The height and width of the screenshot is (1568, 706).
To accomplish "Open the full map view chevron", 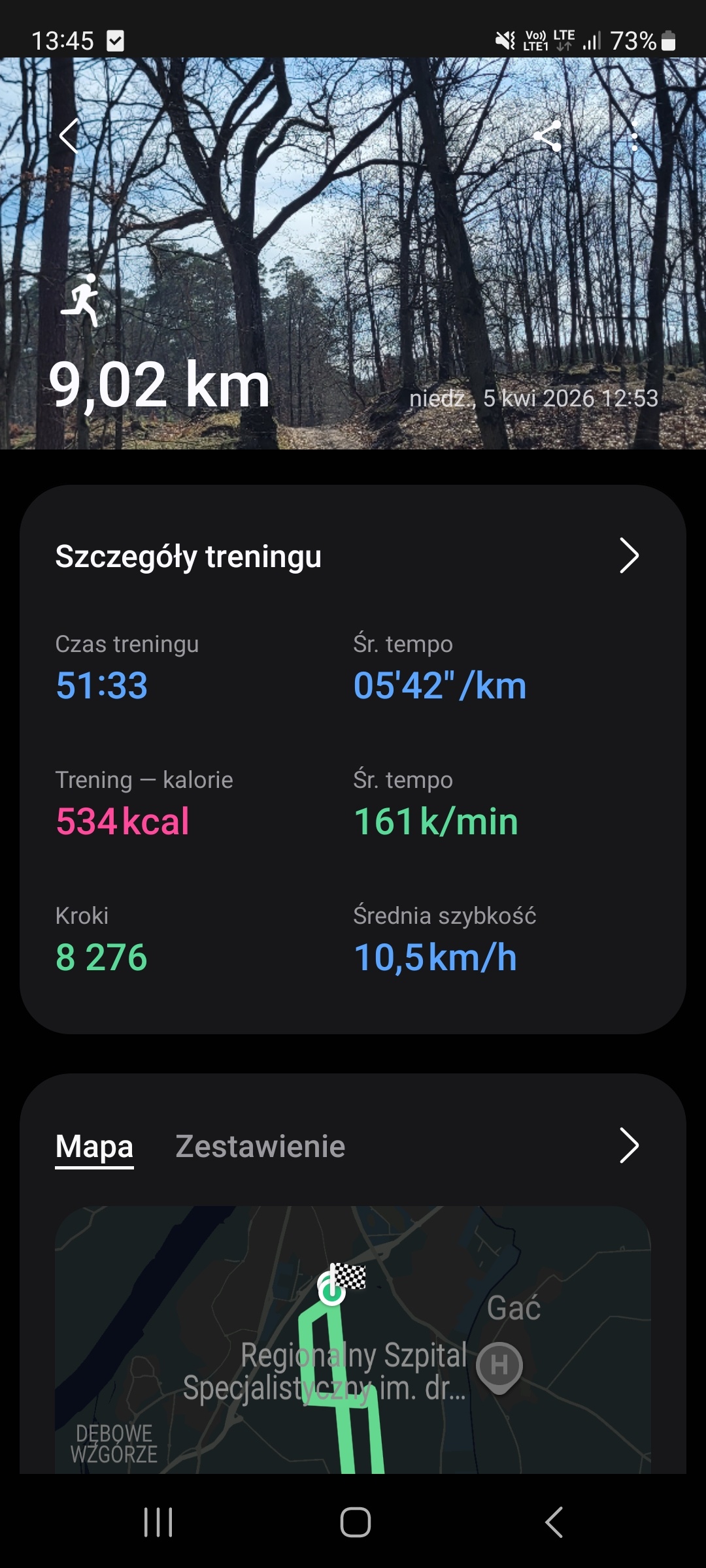I will (x=628, y=1145).
